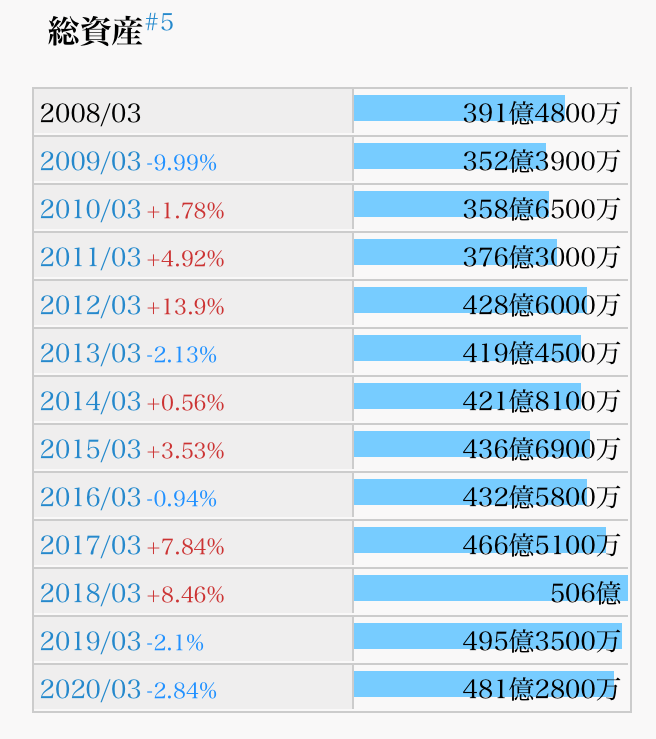Open the 2016/03 period link
This screenshot has height=739, width=656.
[x=90, y=498]
